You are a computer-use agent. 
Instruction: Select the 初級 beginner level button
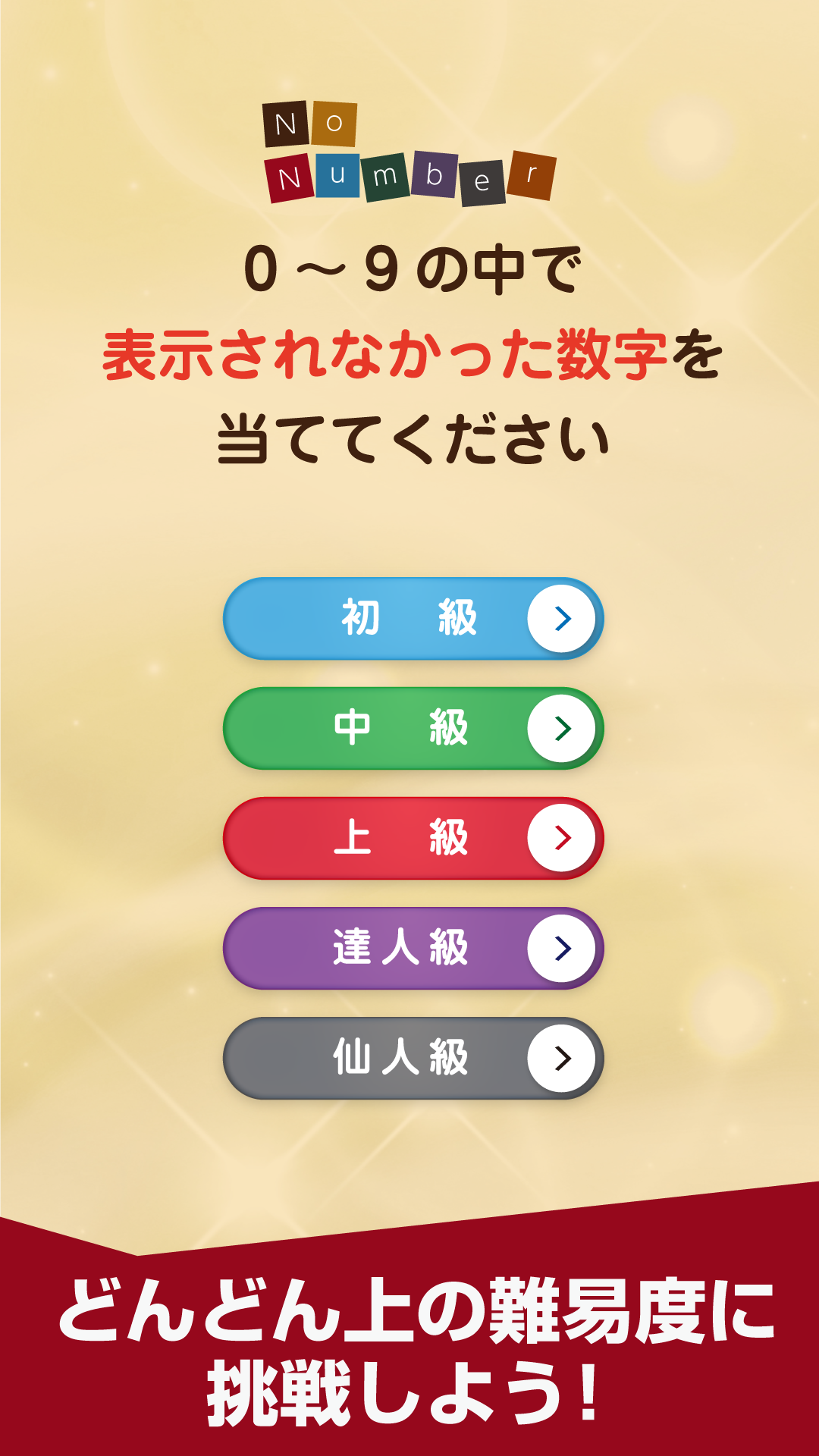pos(413,618)
